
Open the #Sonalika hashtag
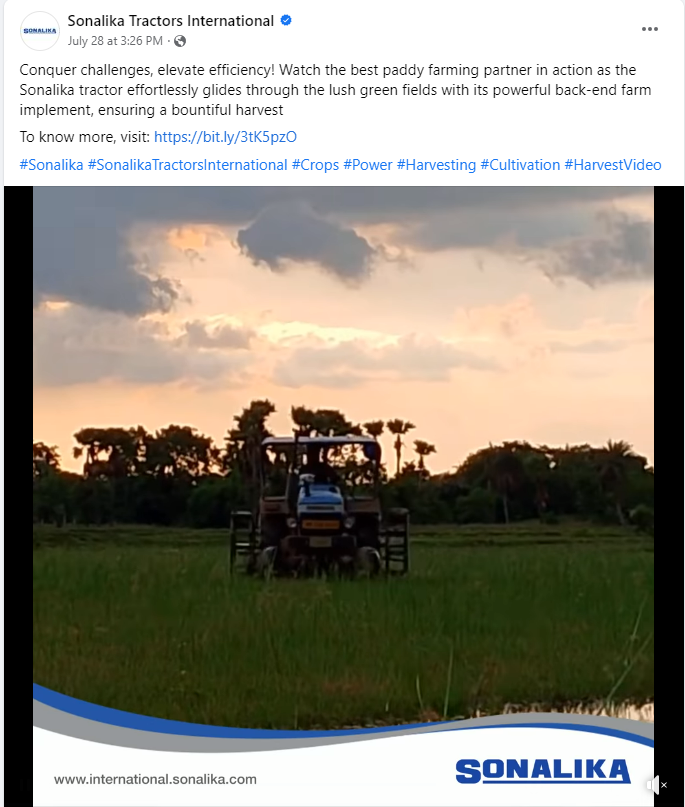click(51, 165)
